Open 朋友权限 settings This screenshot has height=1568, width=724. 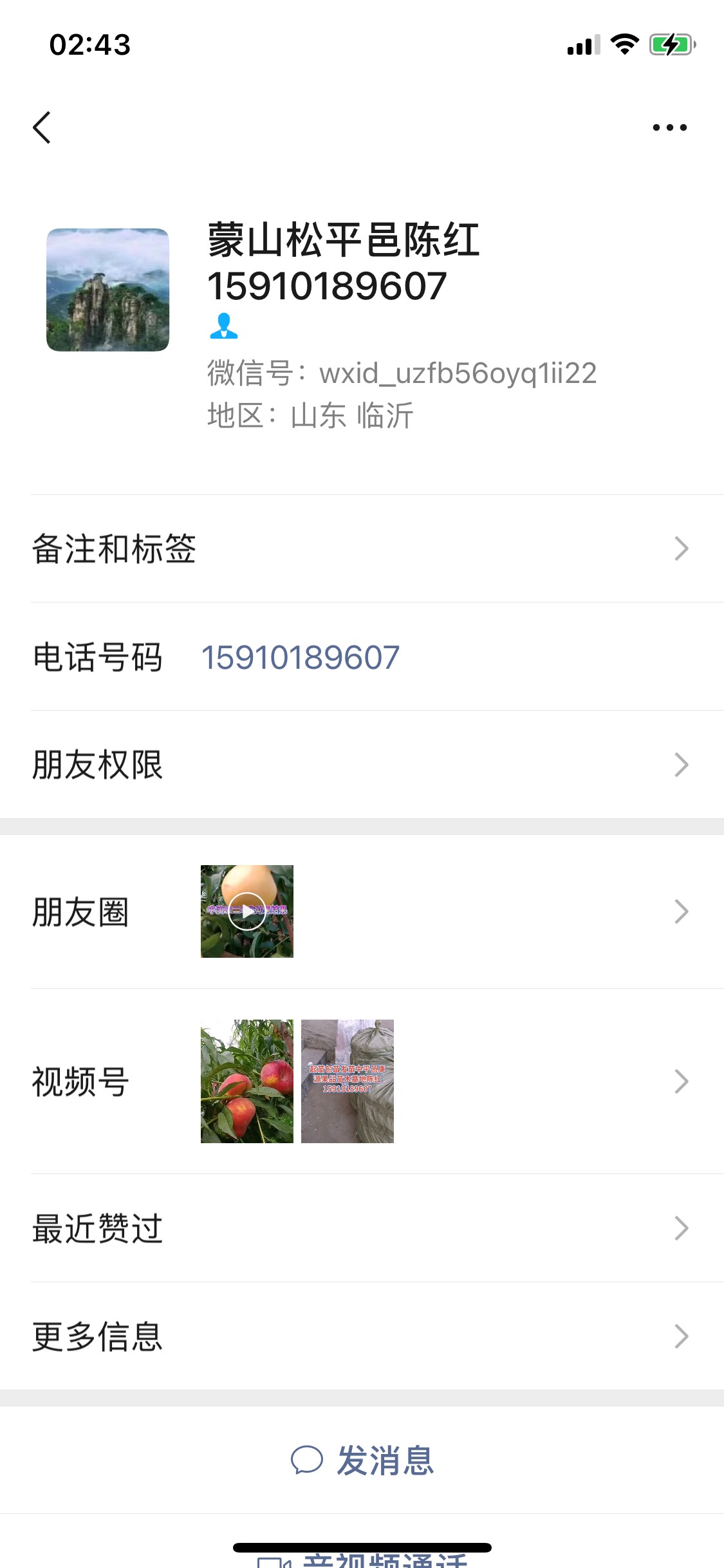click(362, 765)
